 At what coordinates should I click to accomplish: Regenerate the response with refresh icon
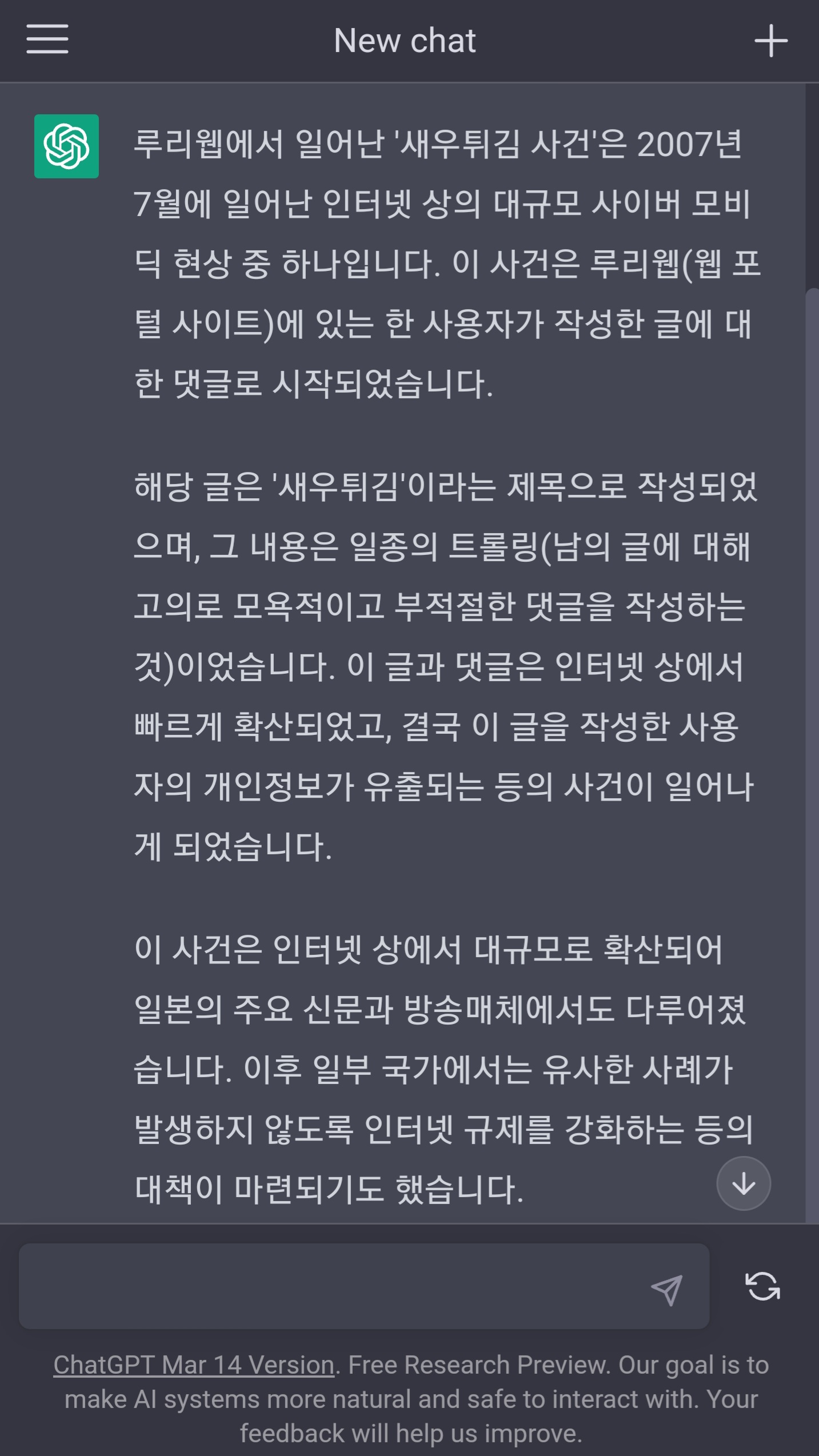point(762,1286)
